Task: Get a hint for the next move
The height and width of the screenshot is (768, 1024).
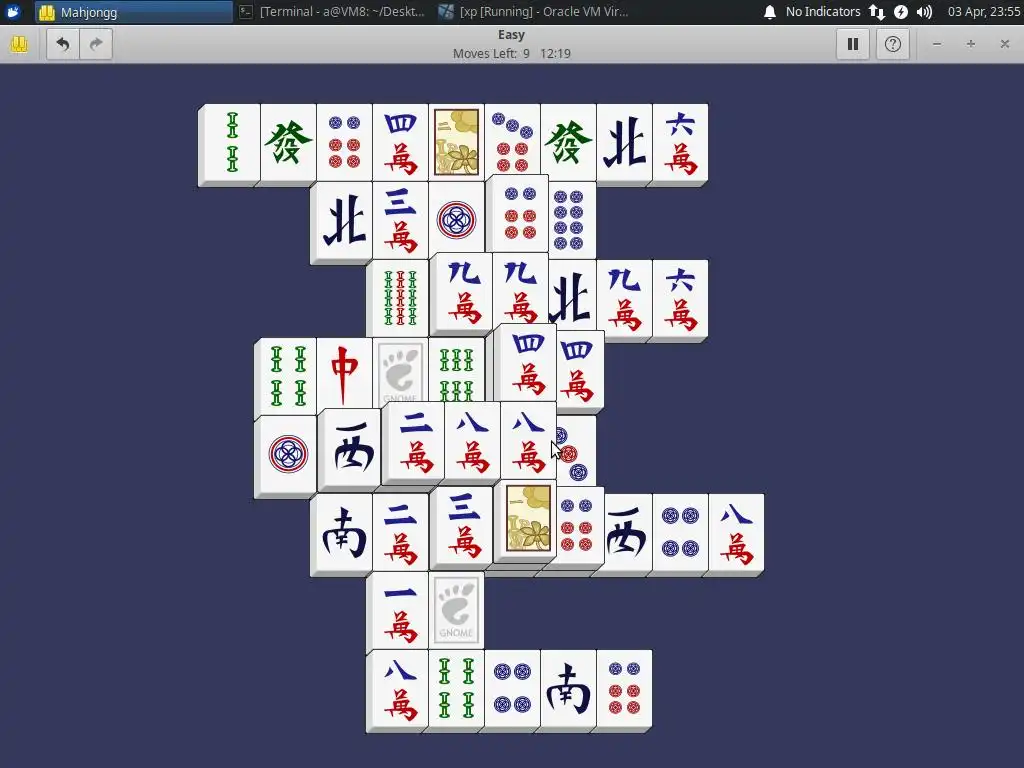Action: point(19,44)
